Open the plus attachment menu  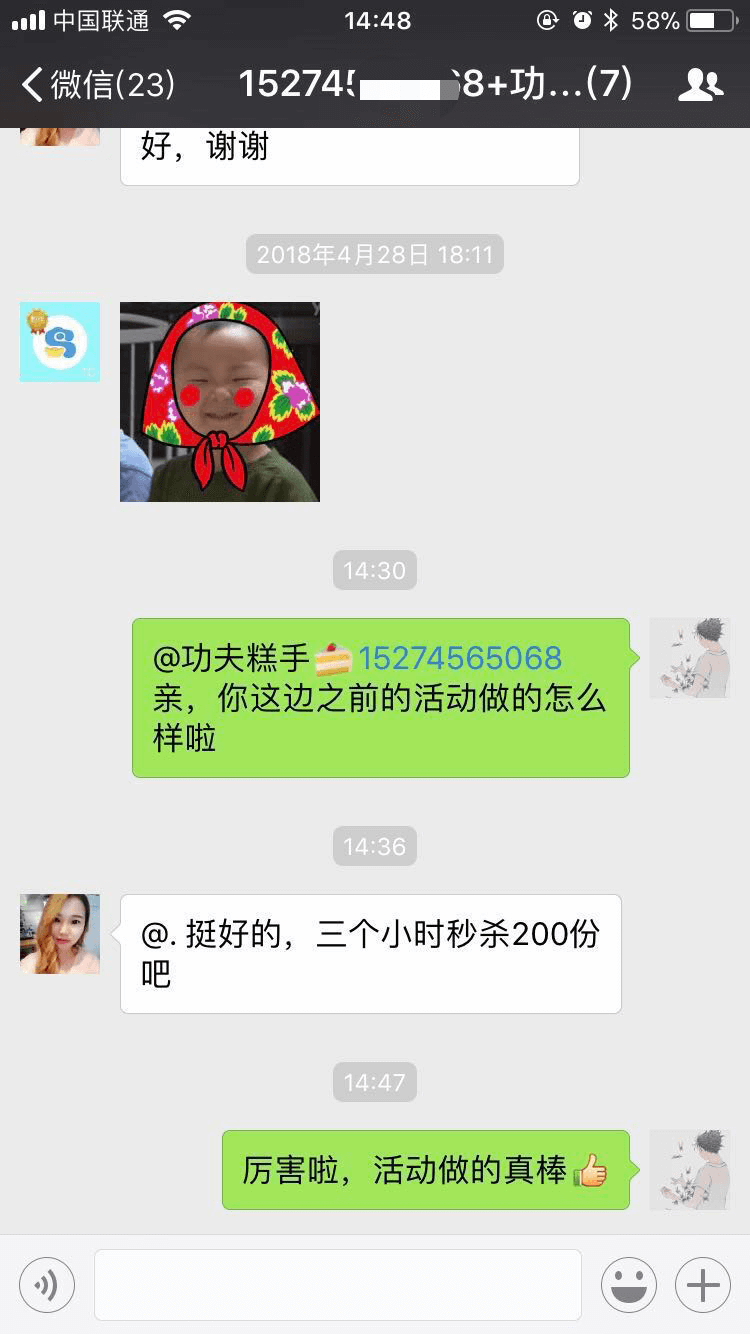coord(703,1284)
